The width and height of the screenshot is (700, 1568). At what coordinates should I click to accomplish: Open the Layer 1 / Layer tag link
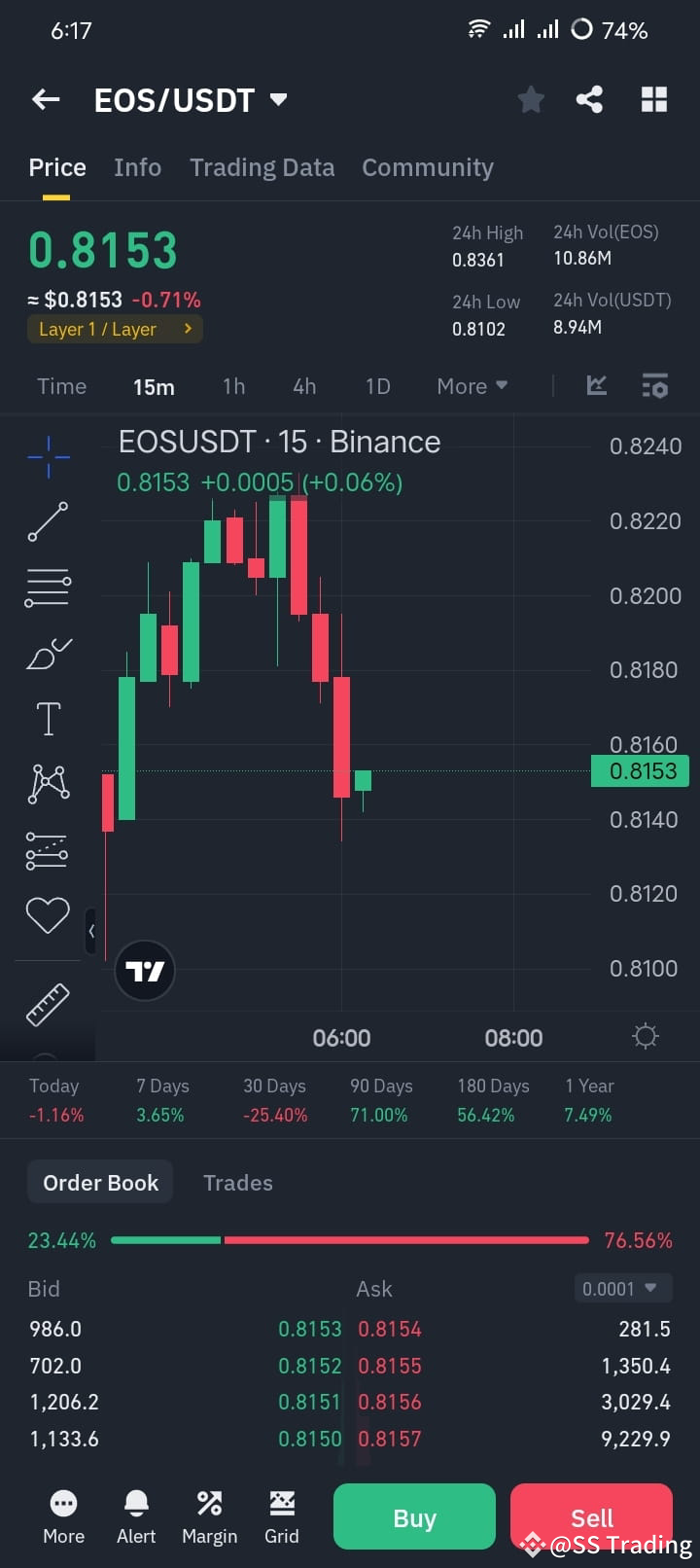tap(114, 329)
